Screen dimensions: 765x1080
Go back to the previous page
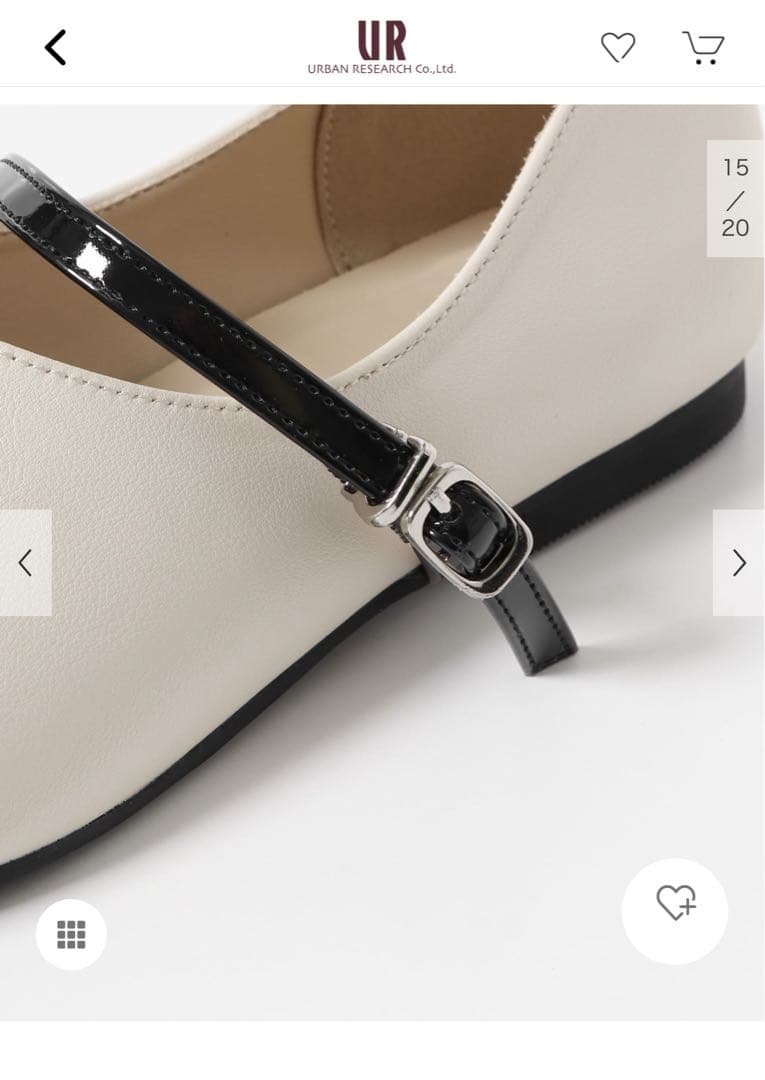tap(55, 47)
